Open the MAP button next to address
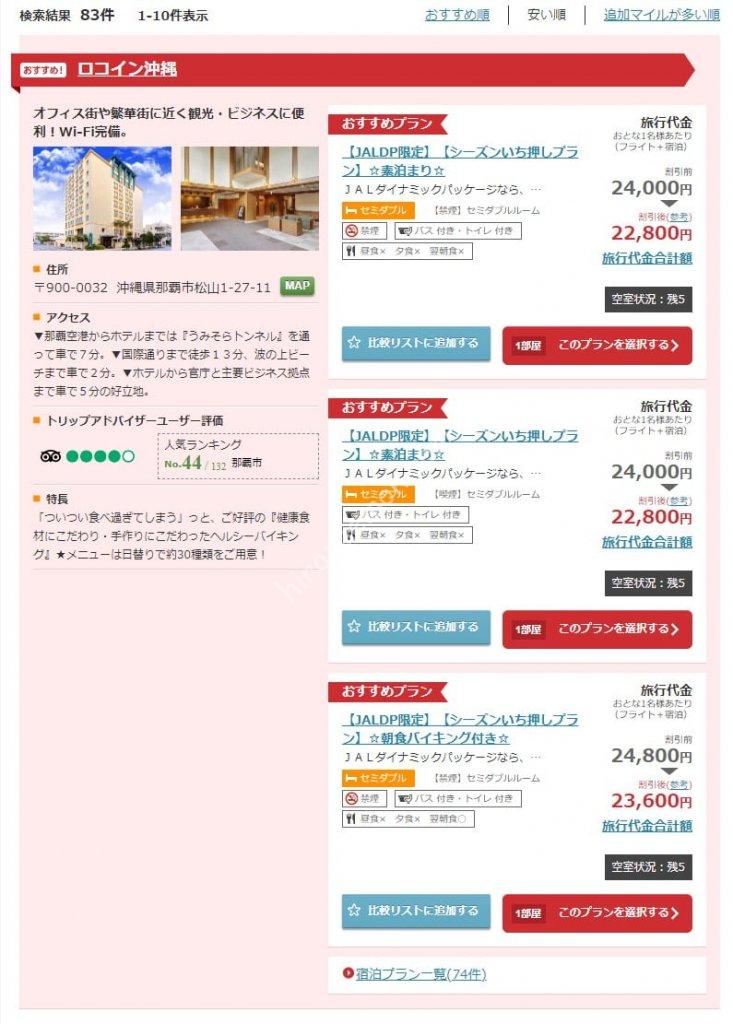Image resolution: width=733 pixels, height=1024 pixels. coord(297,286)
